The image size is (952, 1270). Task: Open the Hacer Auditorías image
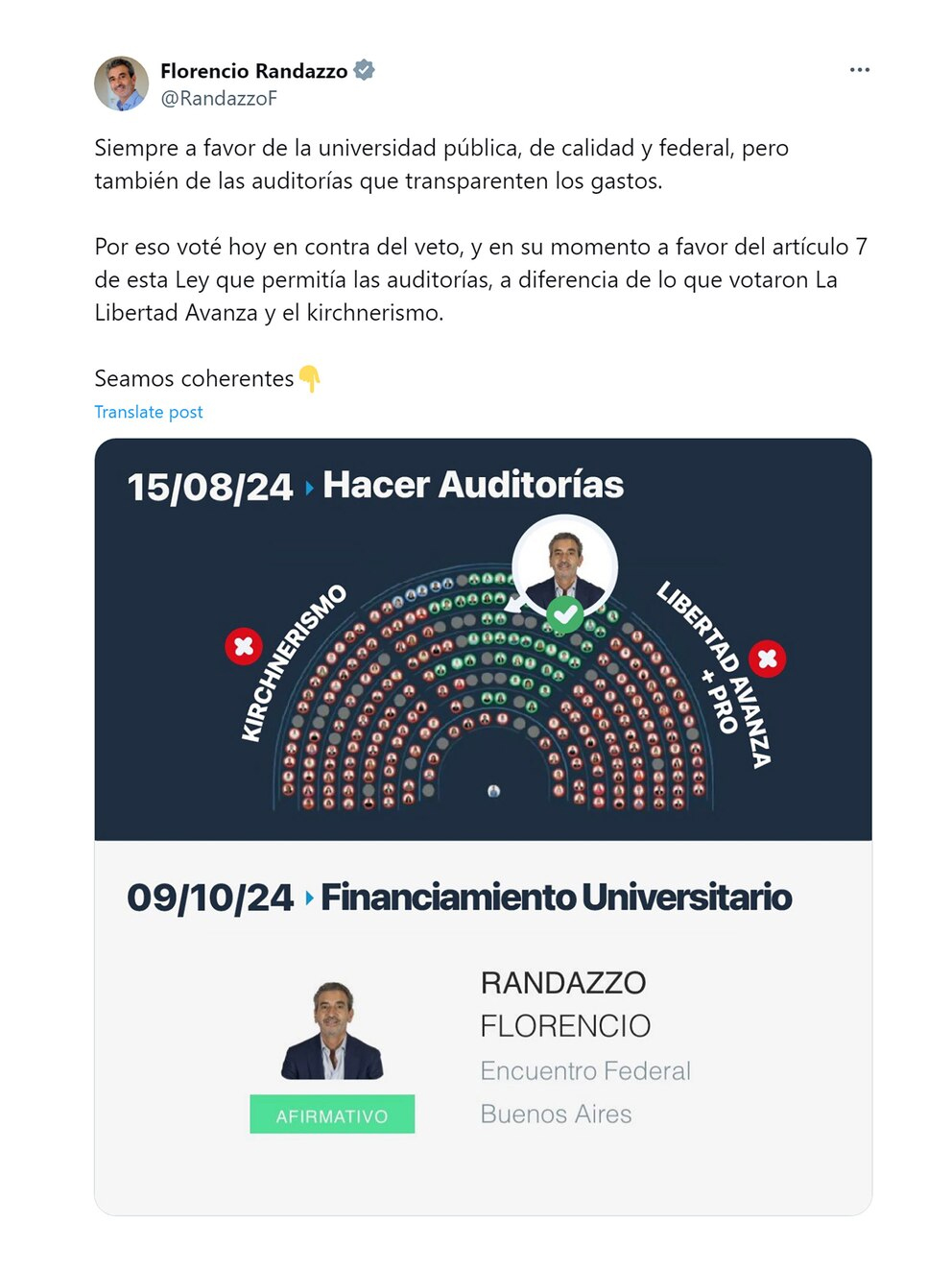pyautogui.click(x=483, y=640)
